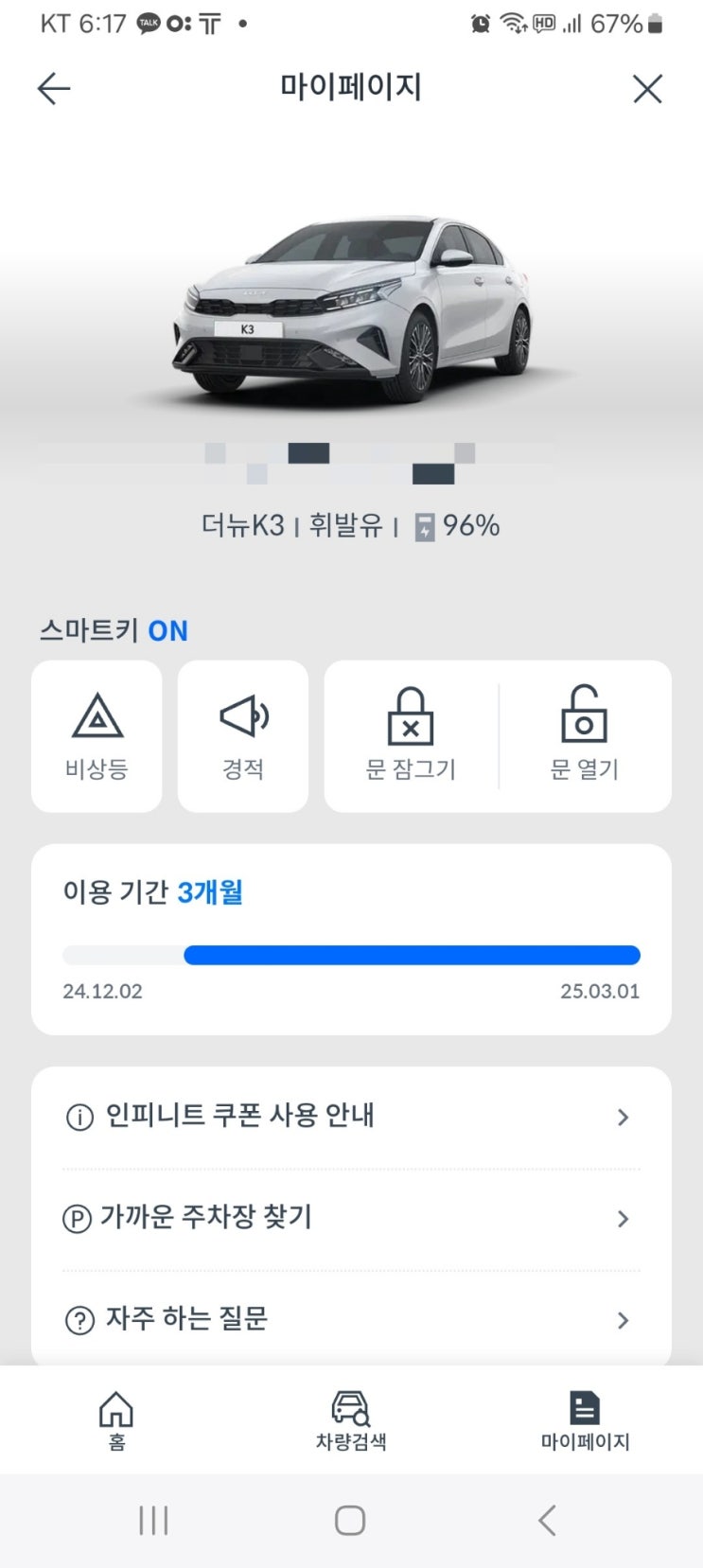703x1568 pixels.
Task: Unlock the doors with 문 열기
Action: pyautogui.click(x=585, y=736)
